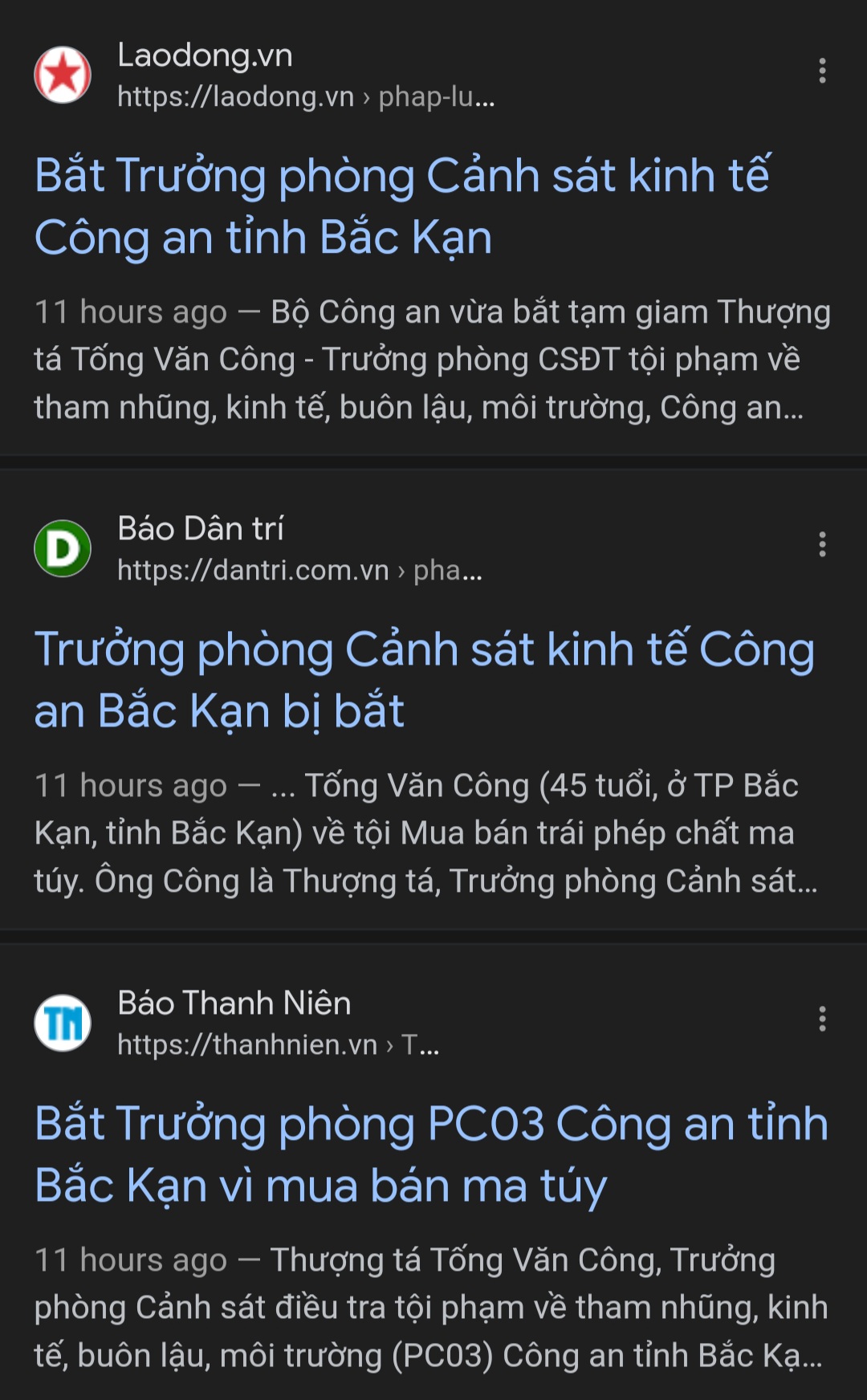Open headline "Bắt Trưởng phòng Cảnh sát kinh tế Công an tỉnh Bắc Kạn"

click(x=401, y=206)
